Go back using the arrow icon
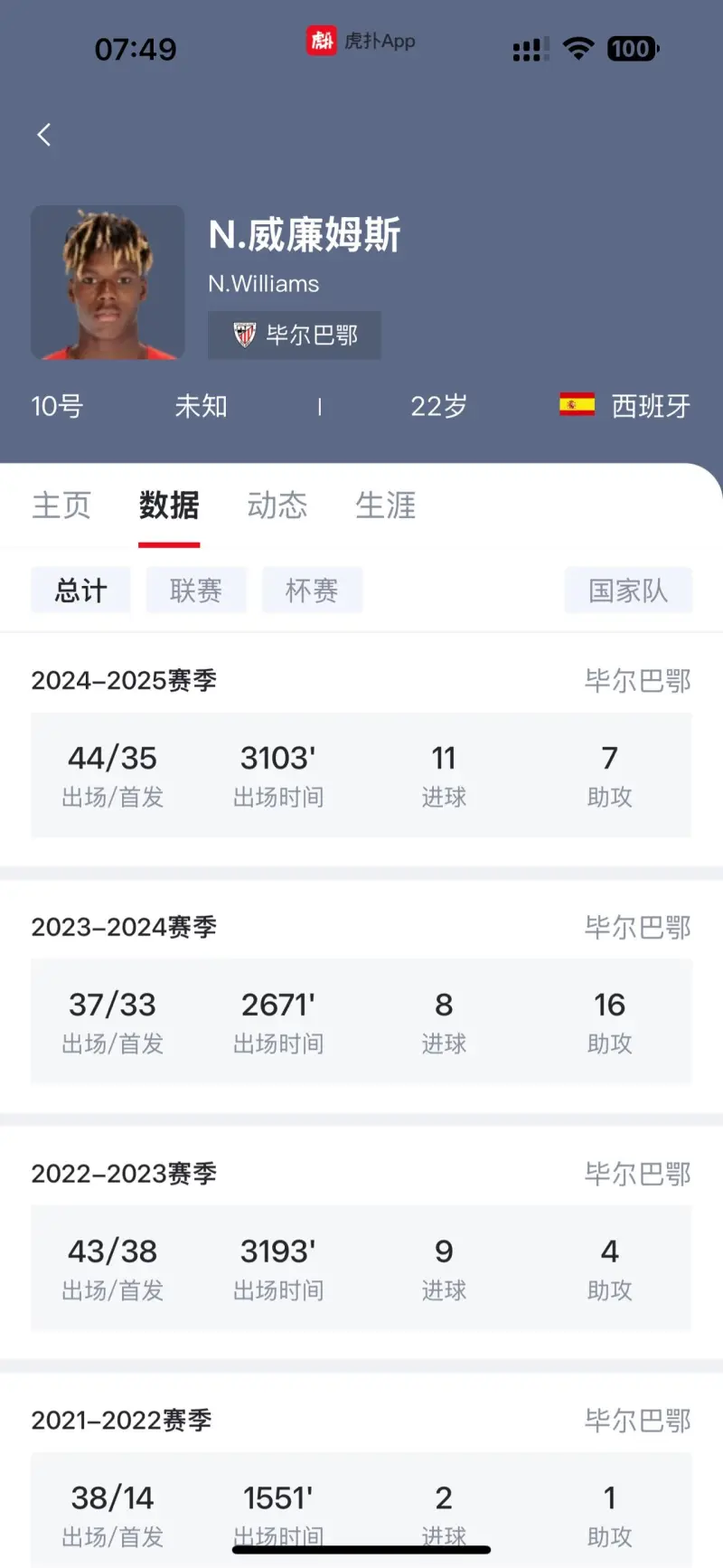Screen dimensions: 723x1568 [x=43, y=135]
